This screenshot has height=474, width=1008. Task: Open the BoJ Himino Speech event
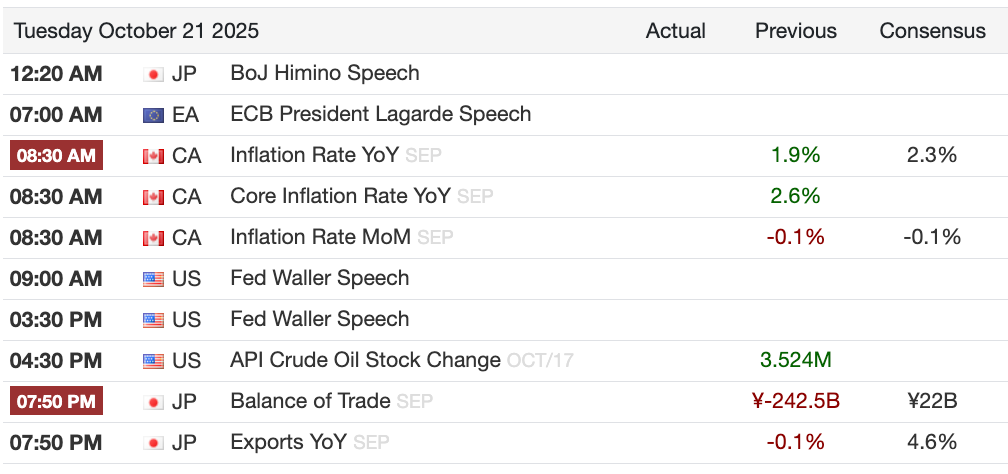325,73
